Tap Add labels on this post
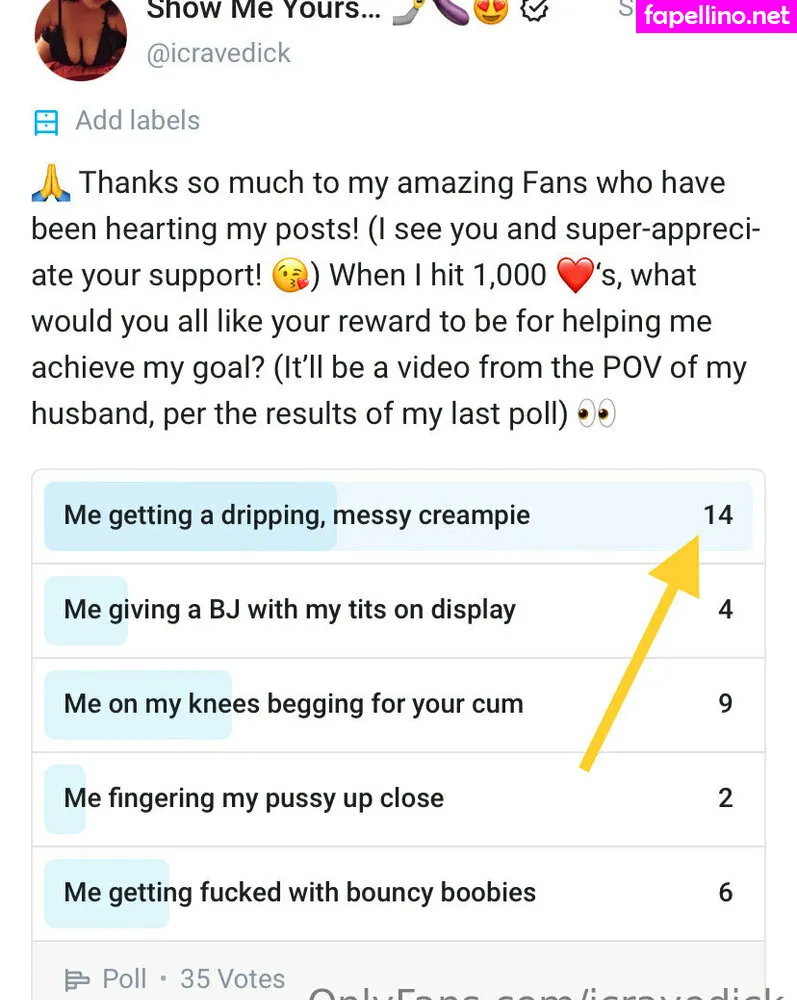The height and width of the screenshot is (1000, 797). click(137, 121)
